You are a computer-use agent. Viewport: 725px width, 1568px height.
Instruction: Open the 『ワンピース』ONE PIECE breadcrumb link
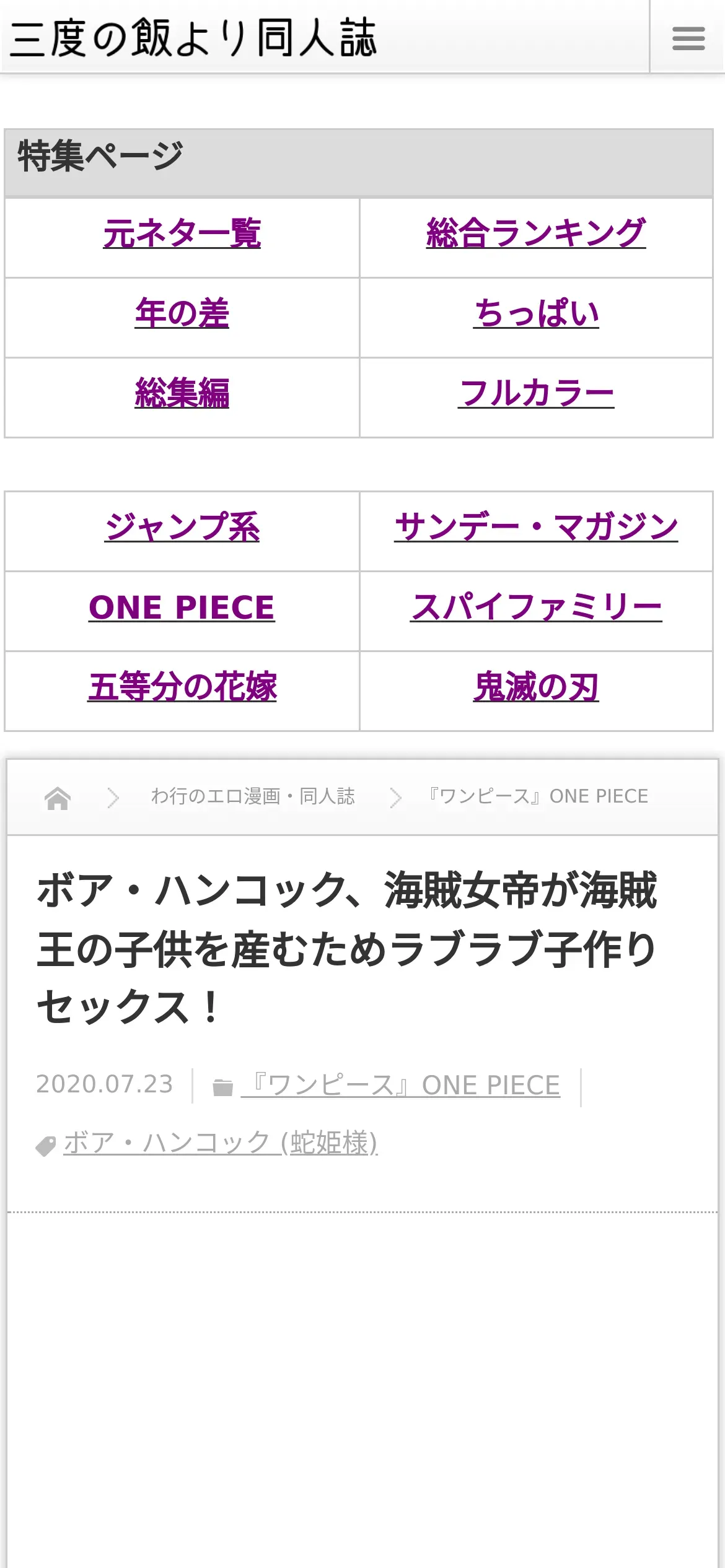coord(537,796)
